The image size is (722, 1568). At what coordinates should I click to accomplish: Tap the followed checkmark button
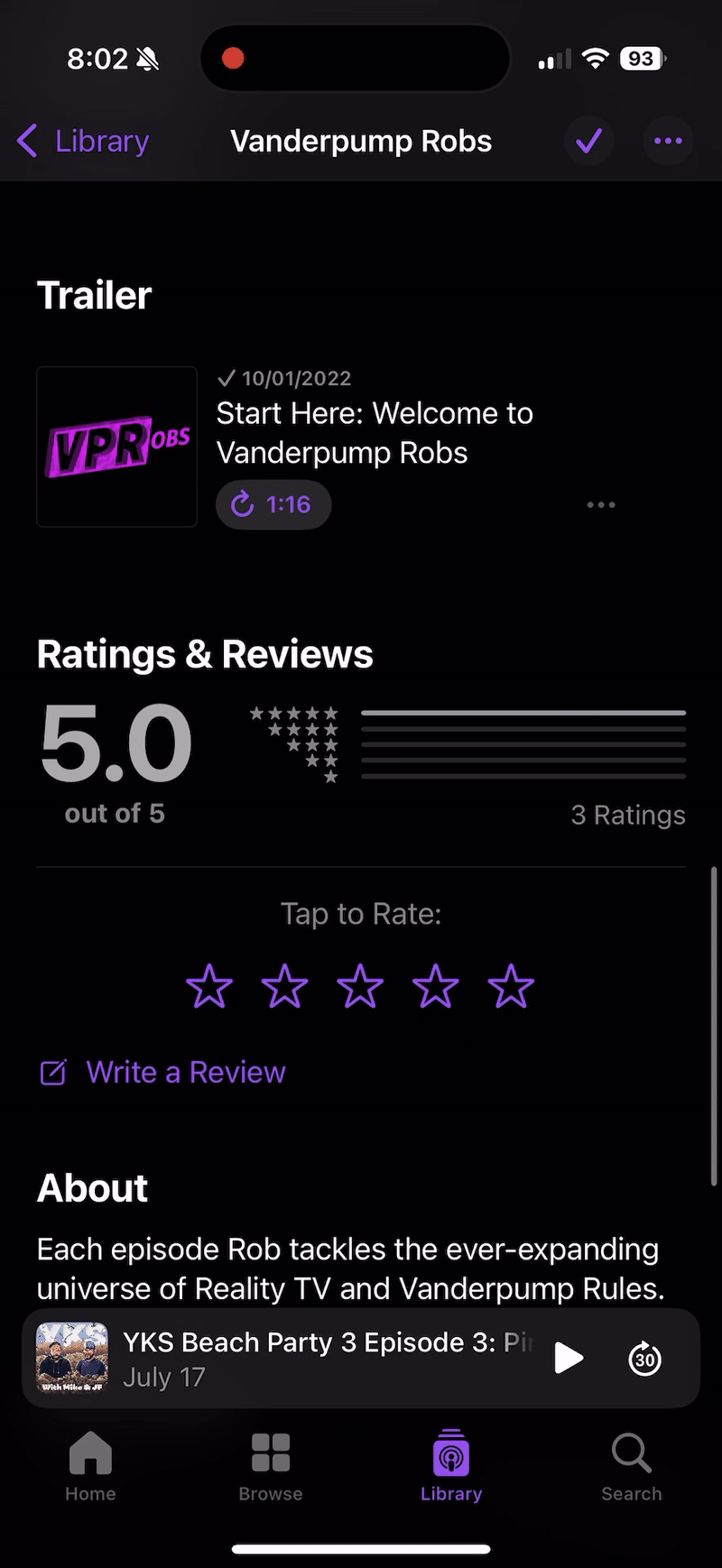pos(588,142)
